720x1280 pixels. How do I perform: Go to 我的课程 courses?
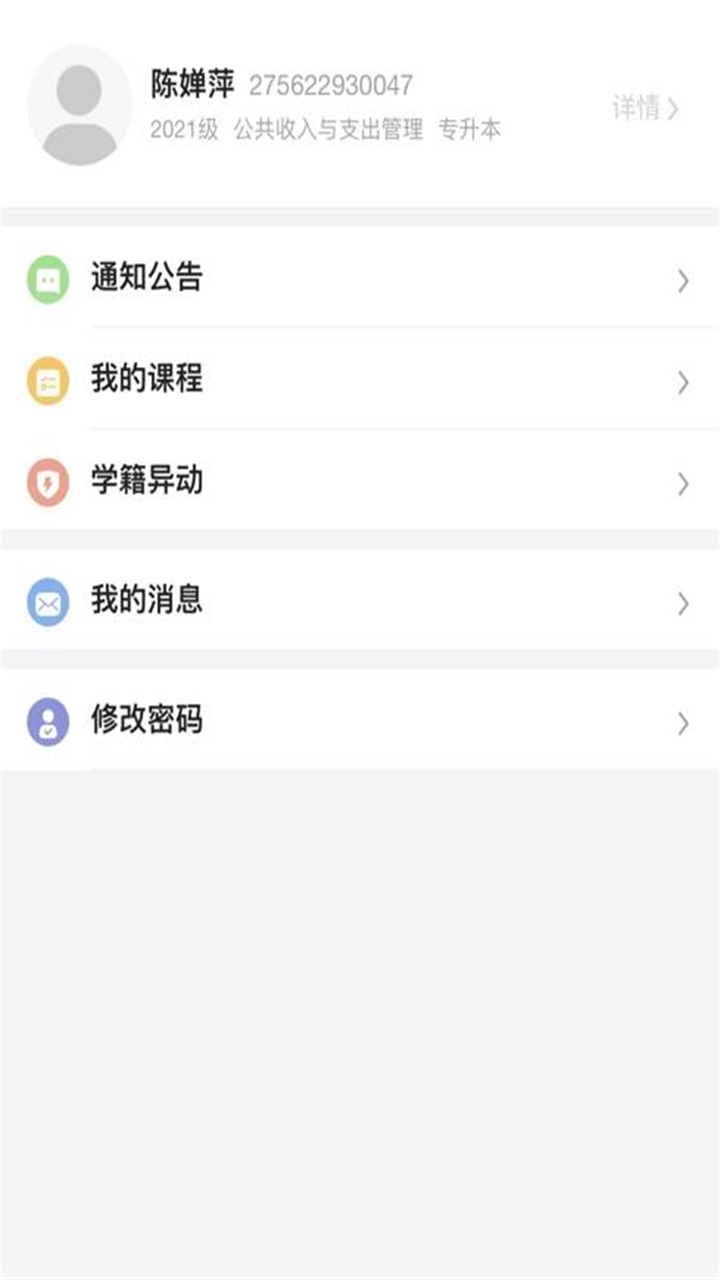point(360,380)
